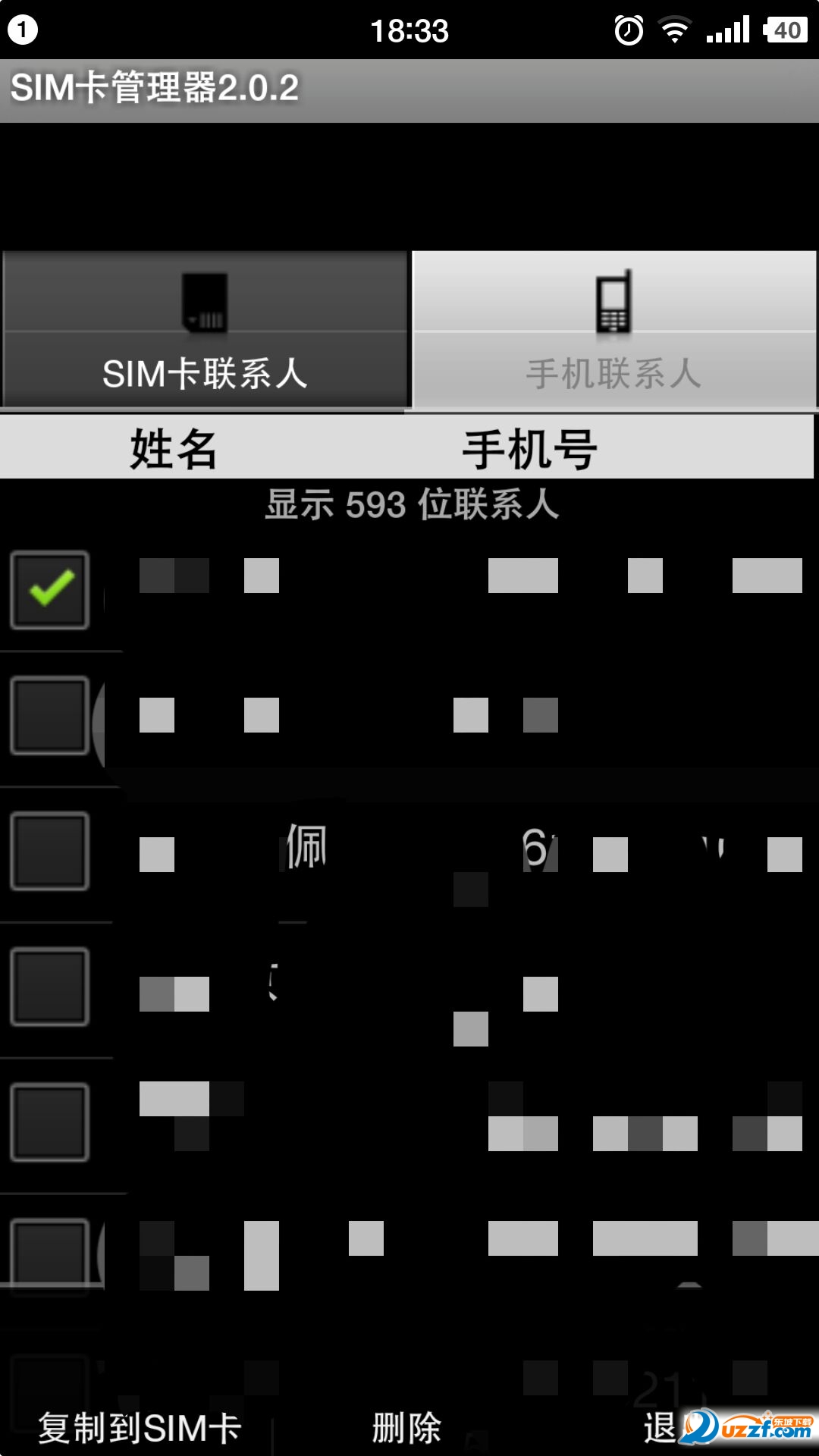Uncheck the green-ticked contact checkbox
This screenshot has width=819, height=1456.
coord(50,590)
